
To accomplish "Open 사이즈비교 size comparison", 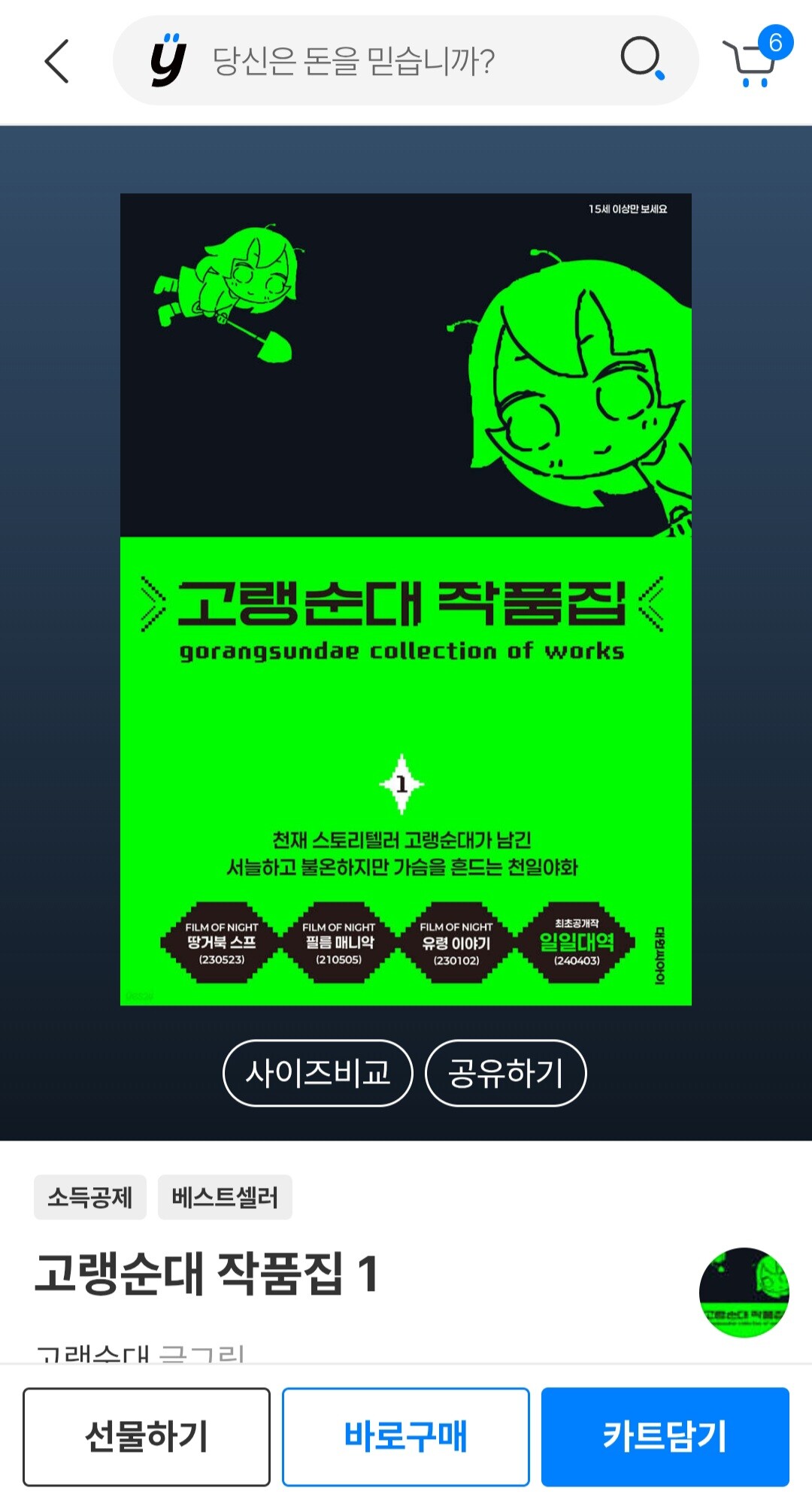I will pyautogui.click(x=318, y=1073).
